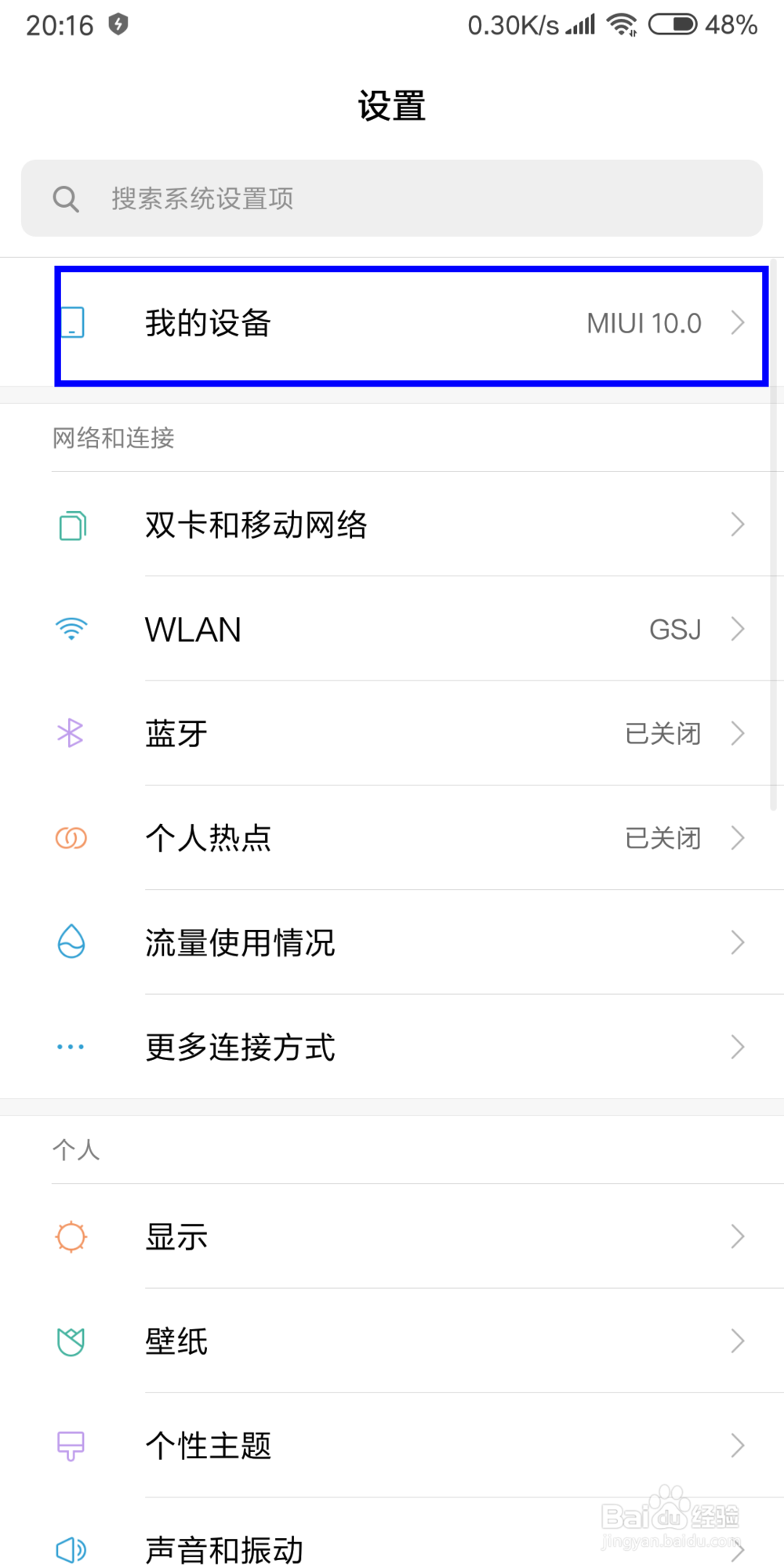Tap the dual SIM and mobile network icon
This screenshot has height=1568, width=784.
pos(71,524)
